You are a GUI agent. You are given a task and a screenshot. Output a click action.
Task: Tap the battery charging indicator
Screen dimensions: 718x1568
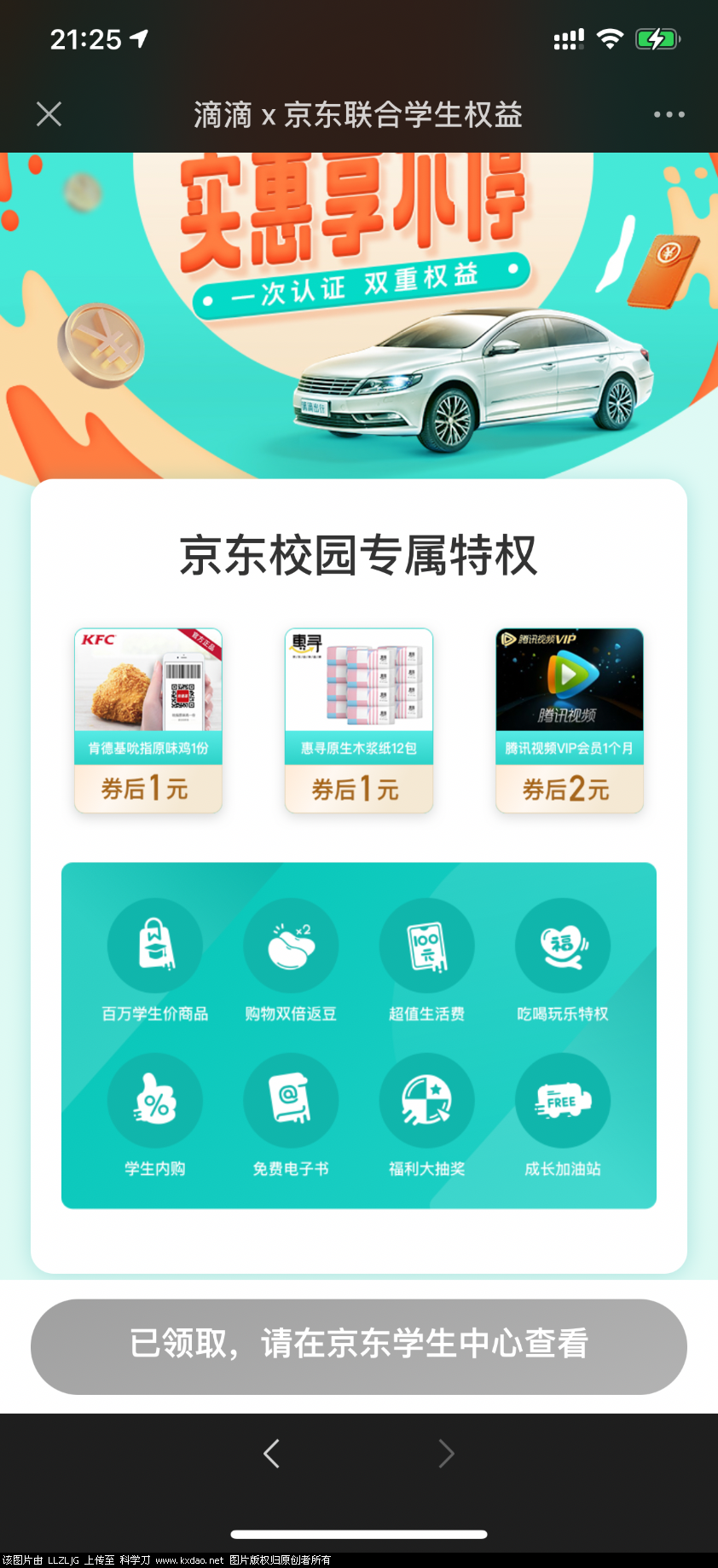point(657,38)
